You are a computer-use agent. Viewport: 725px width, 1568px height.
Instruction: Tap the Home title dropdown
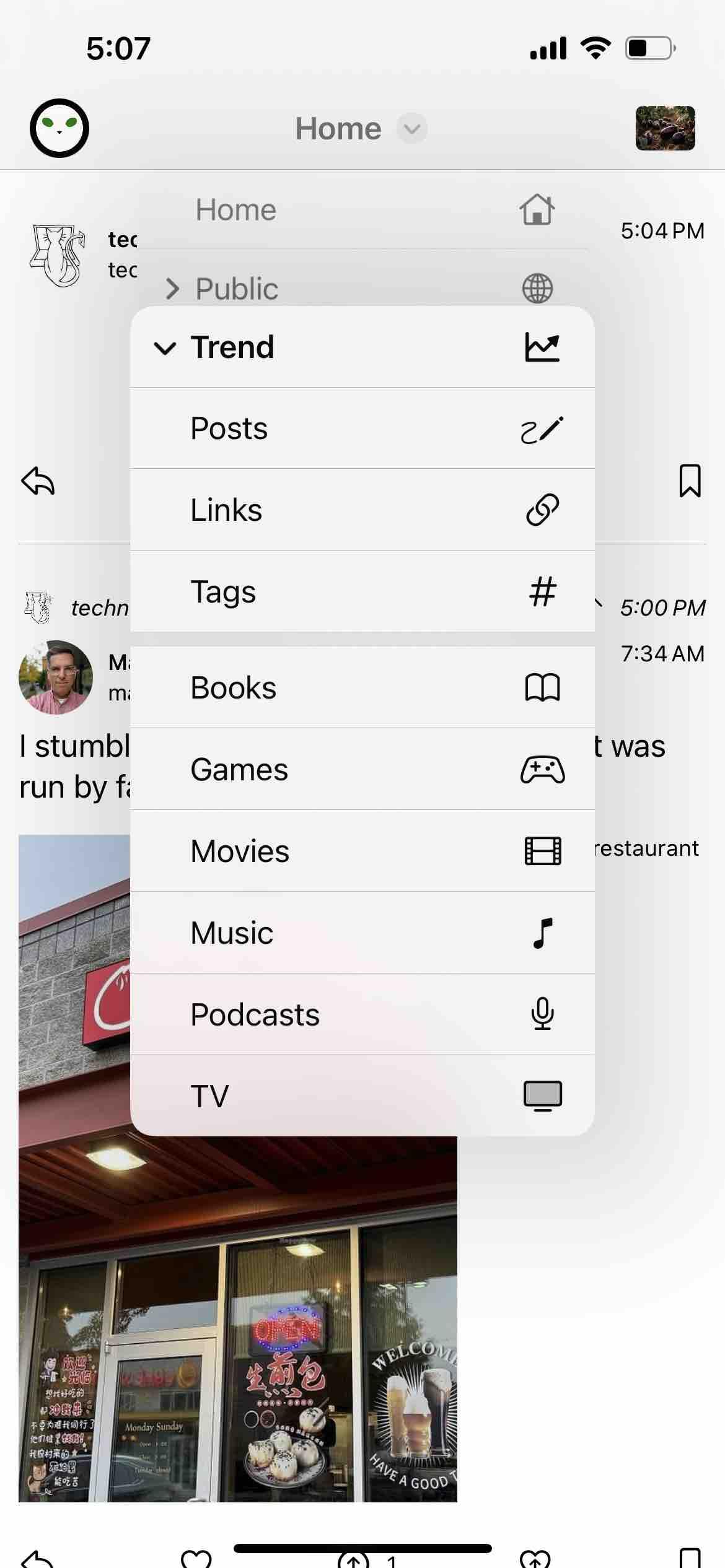(x=361, y=129)
